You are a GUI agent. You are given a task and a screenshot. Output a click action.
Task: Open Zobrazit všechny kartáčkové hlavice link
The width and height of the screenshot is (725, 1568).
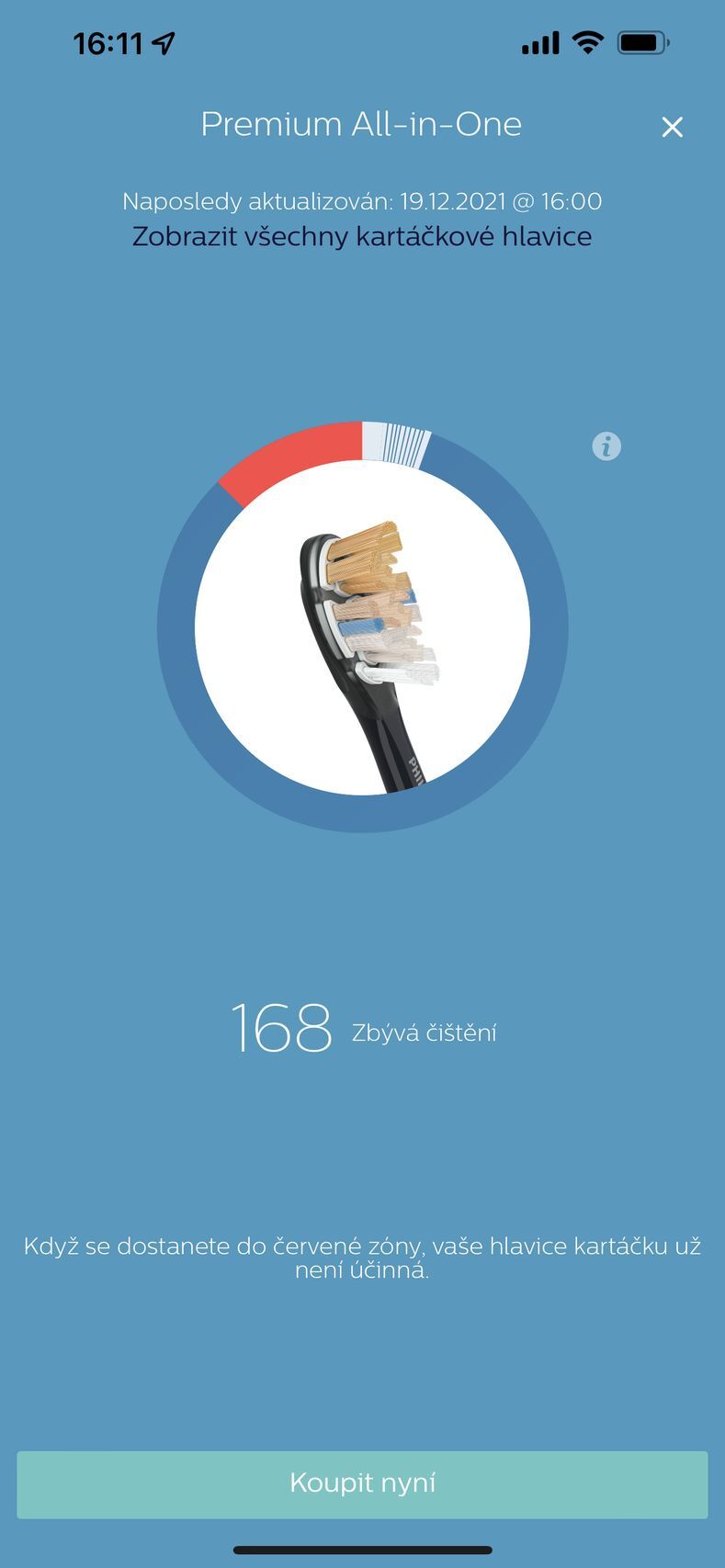click(362, 237)
